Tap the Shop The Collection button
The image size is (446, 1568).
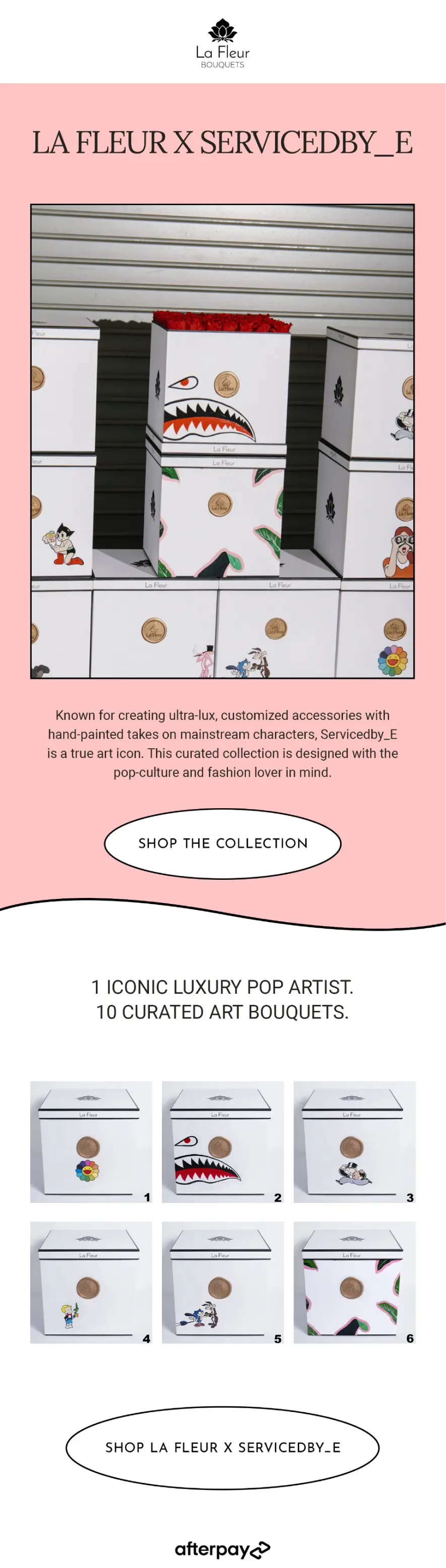(x=222, y=843)
